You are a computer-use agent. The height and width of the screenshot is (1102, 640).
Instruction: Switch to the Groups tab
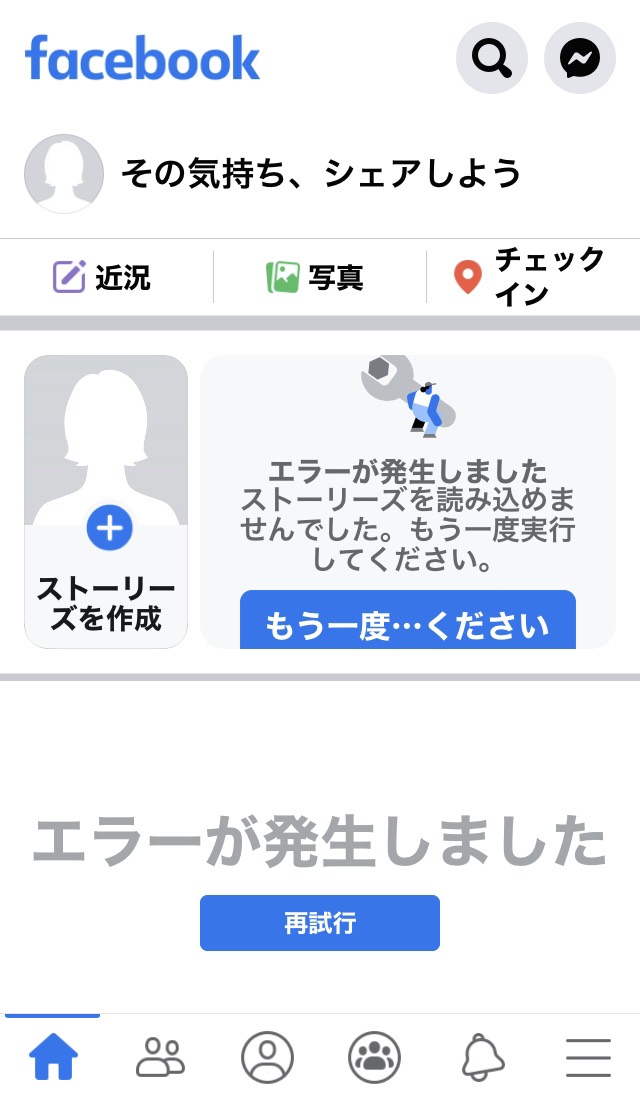coord(374,1057)
